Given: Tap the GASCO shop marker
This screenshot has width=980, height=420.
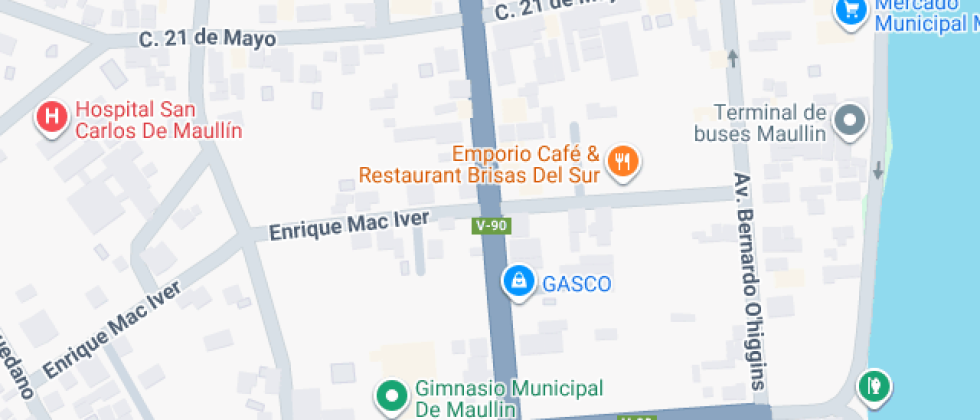Looking at the screenshot, I should (519, 282).
